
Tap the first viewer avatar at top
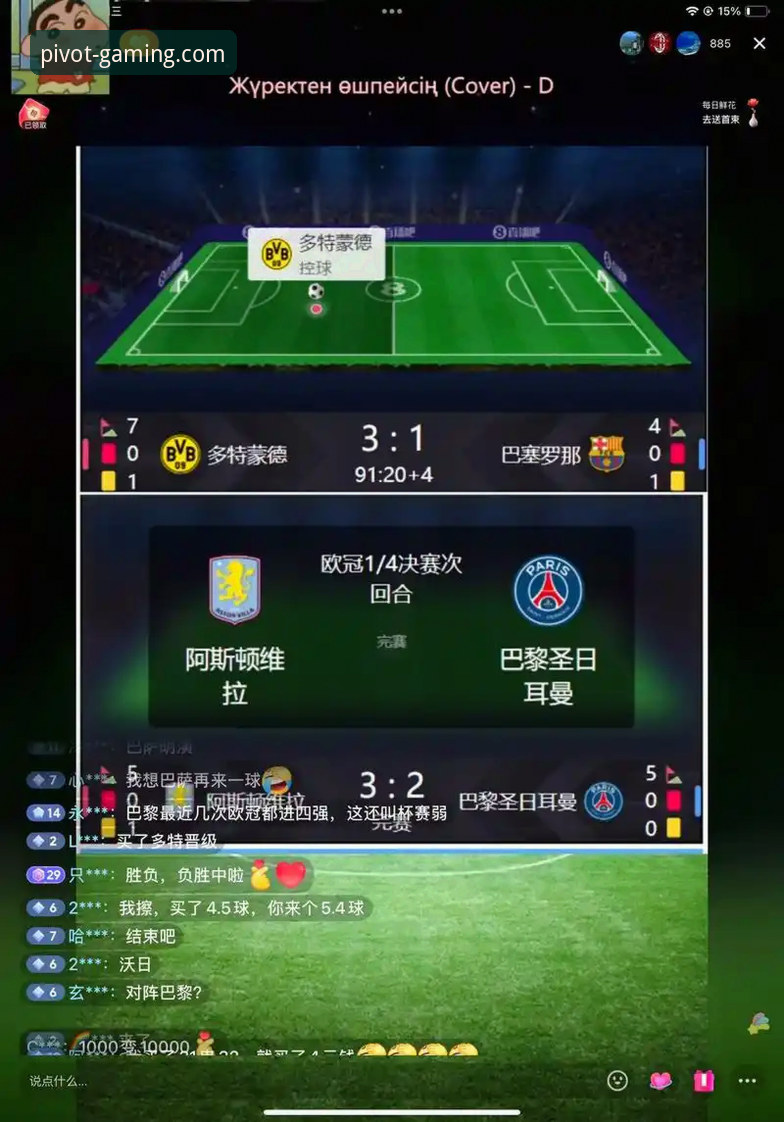pos(630,43)
